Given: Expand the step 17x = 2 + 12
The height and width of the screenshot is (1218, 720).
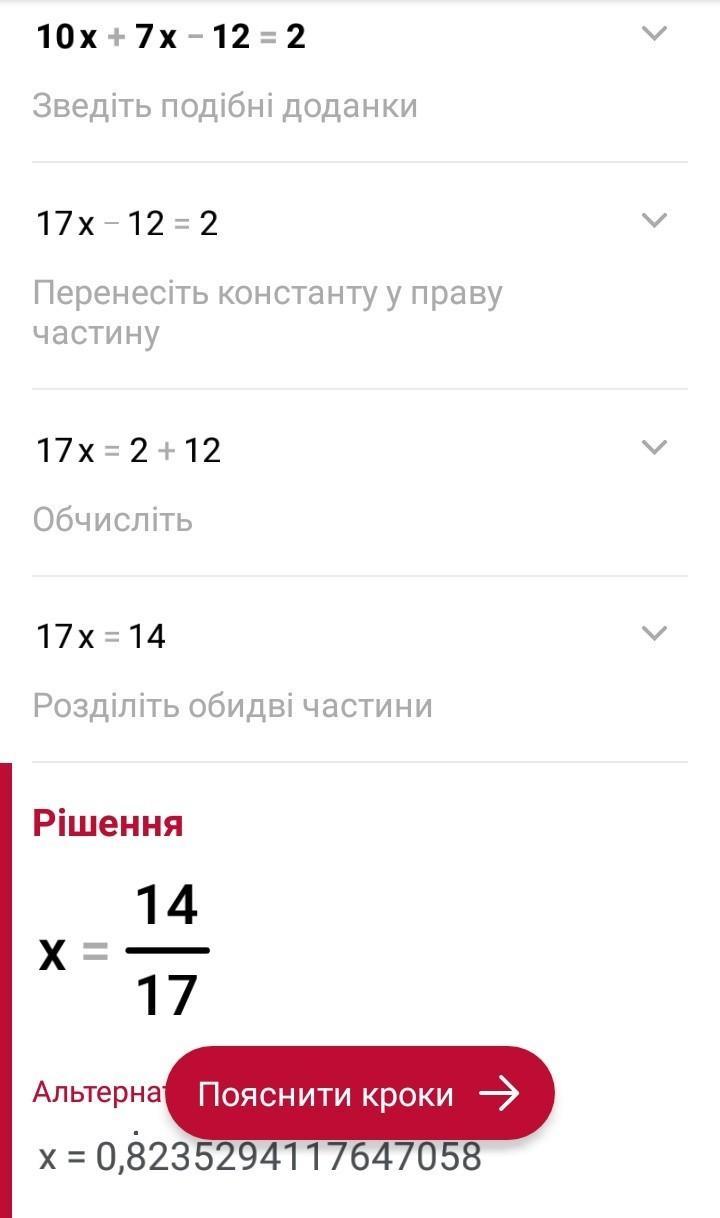Looking at the screenshot, I should [653, 447].
